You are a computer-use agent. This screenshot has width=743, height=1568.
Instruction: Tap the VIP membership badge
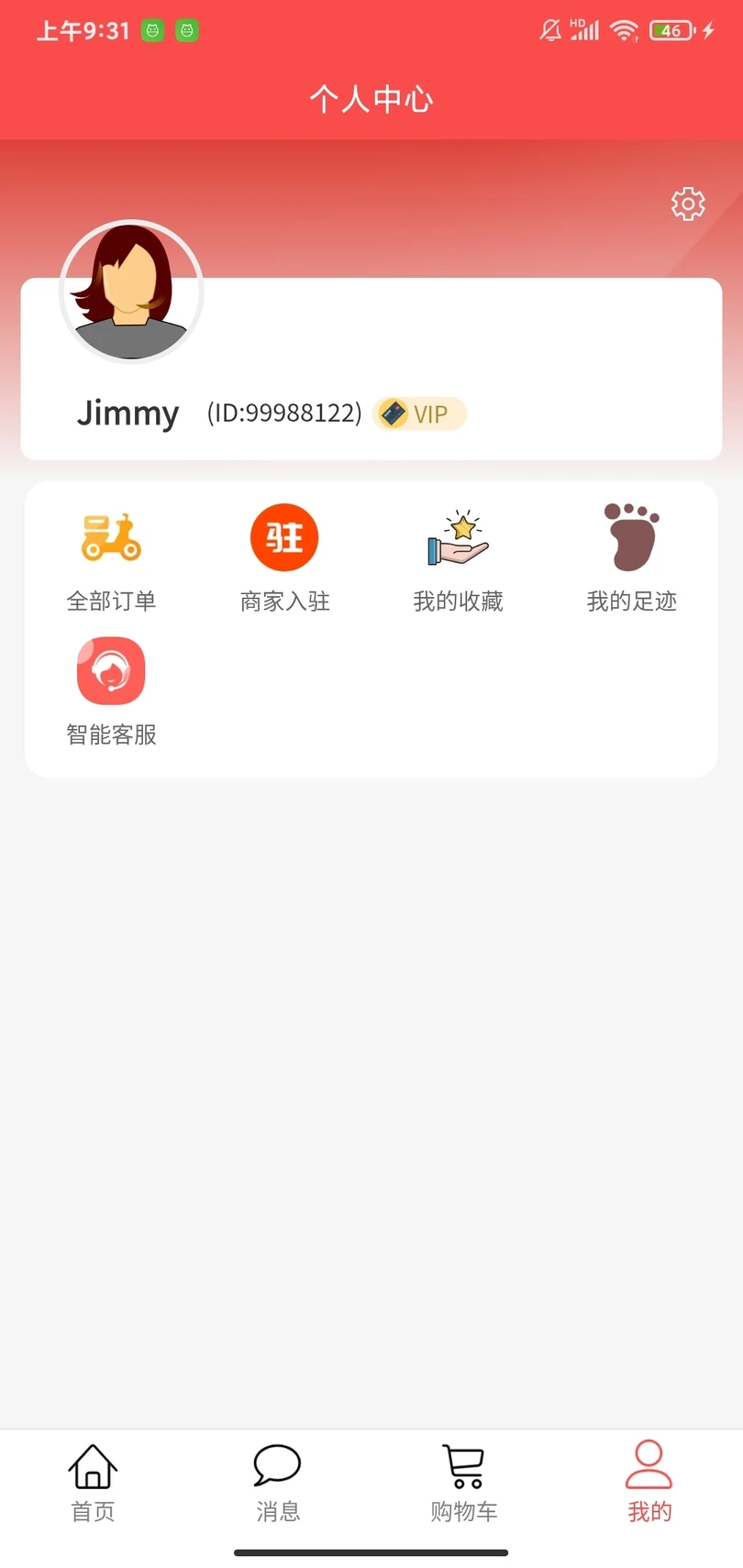(418, 414)
